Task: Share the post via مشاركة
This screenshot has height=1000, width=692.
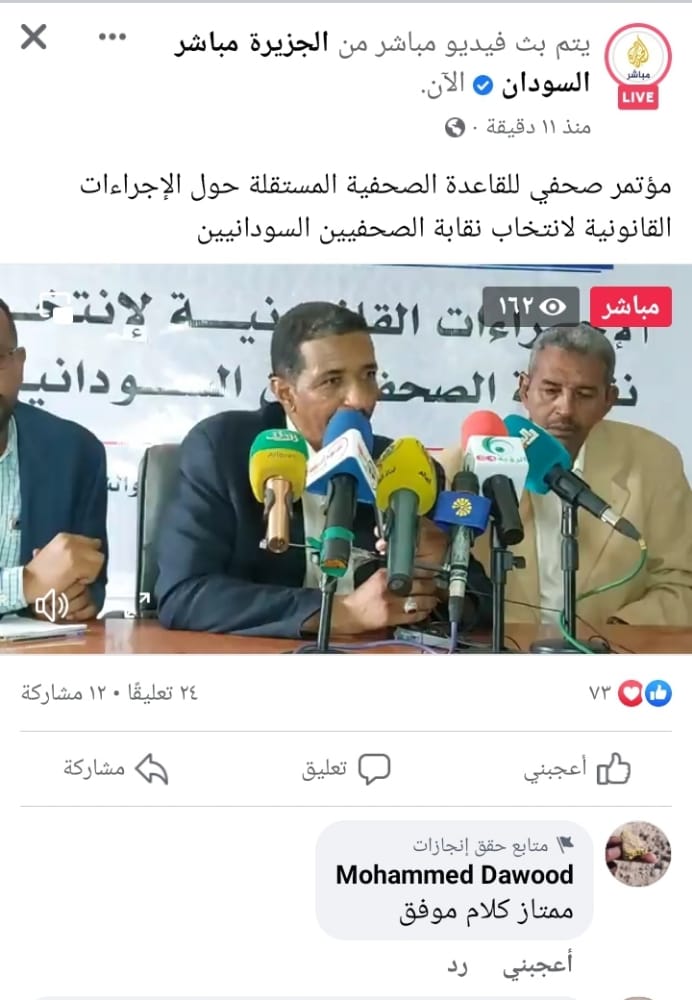Action: pyautogui.click(x=116, y=769)
